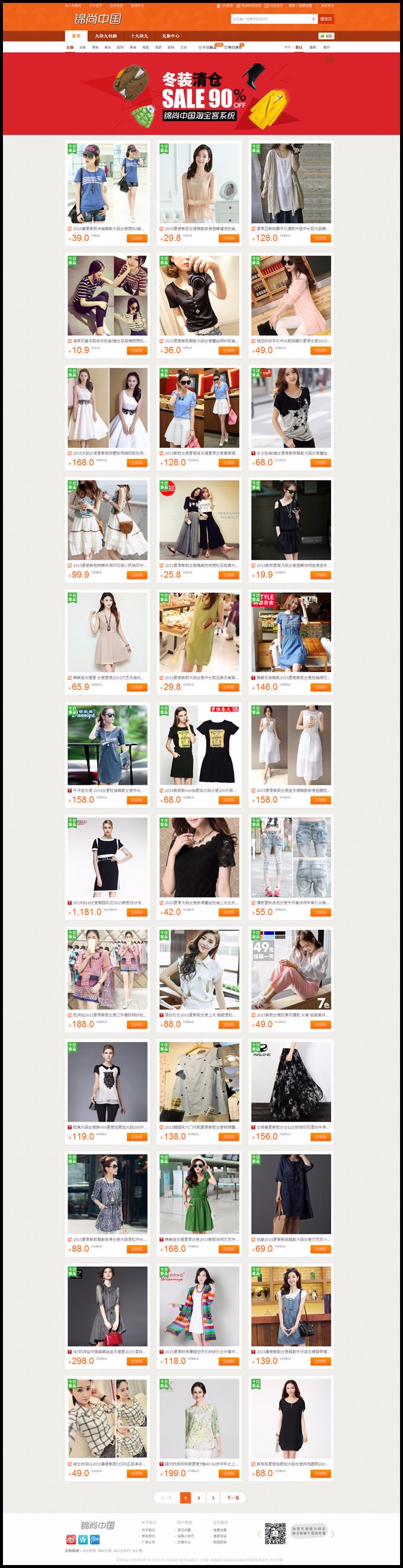Open the 兑换中心 tab
Screen dimensions: 403x1568
171,36
